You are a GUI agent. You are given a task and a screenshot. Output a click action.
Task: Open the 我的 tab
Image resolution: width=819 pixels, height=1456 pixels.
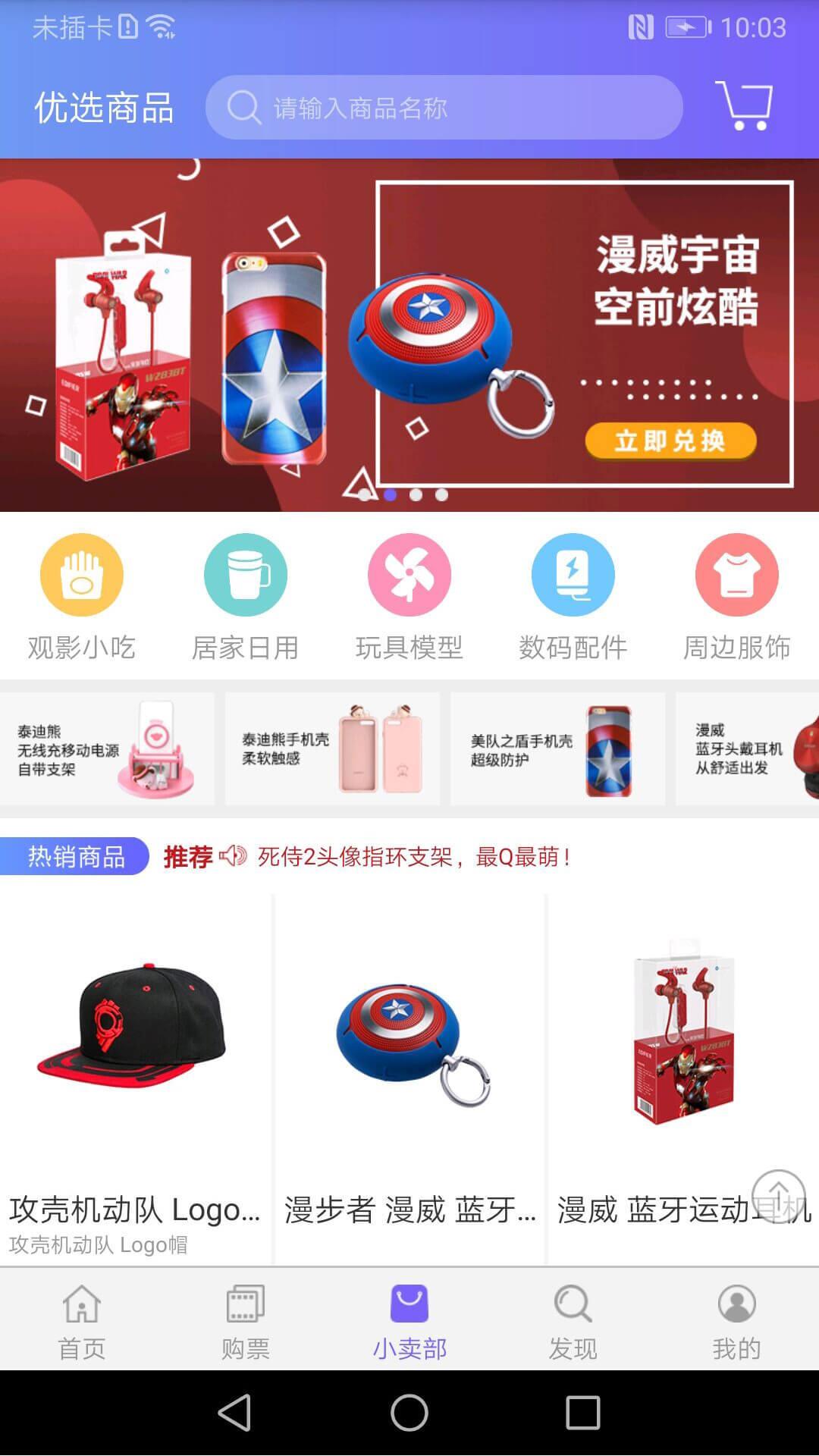tap(736, 1321)
